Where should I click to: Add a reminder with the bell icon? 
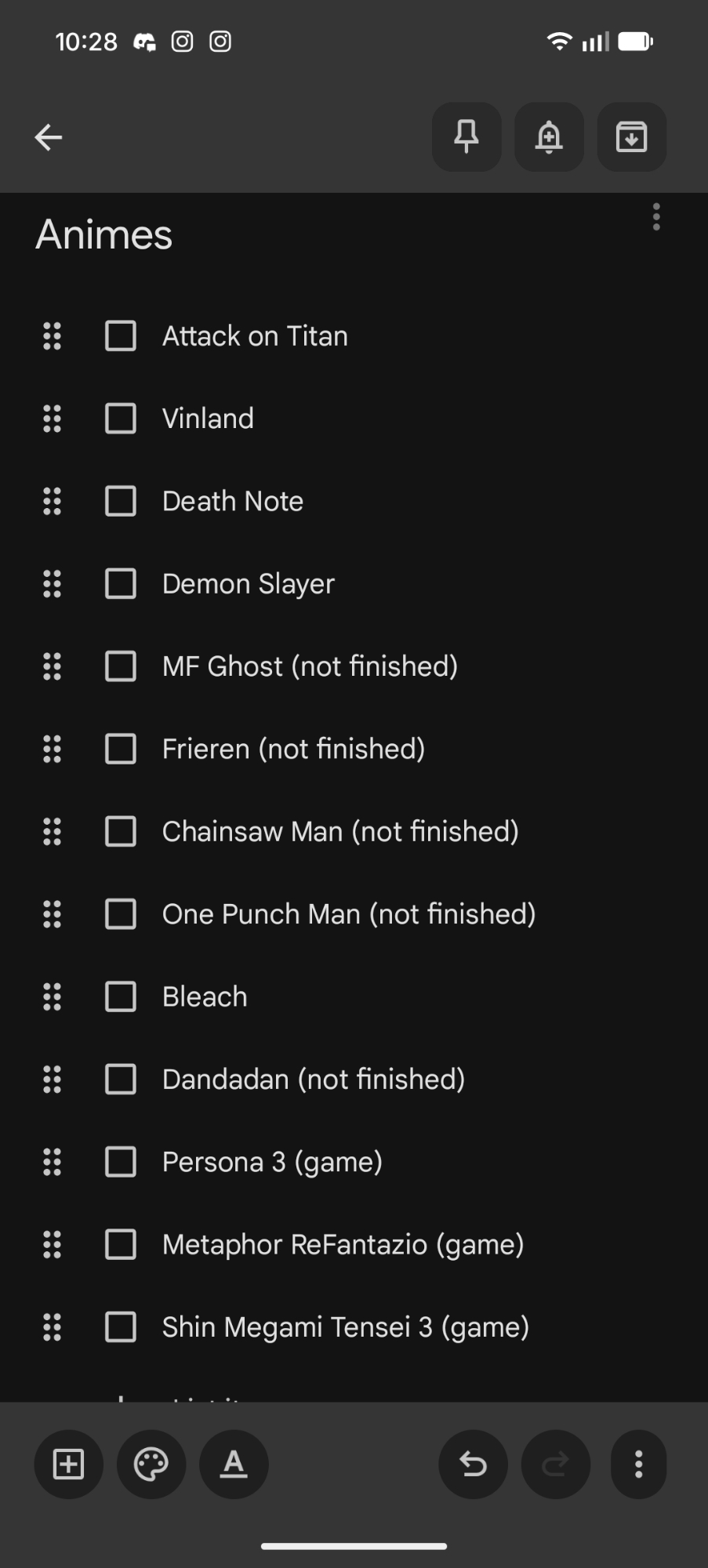(x=549, y=137)
